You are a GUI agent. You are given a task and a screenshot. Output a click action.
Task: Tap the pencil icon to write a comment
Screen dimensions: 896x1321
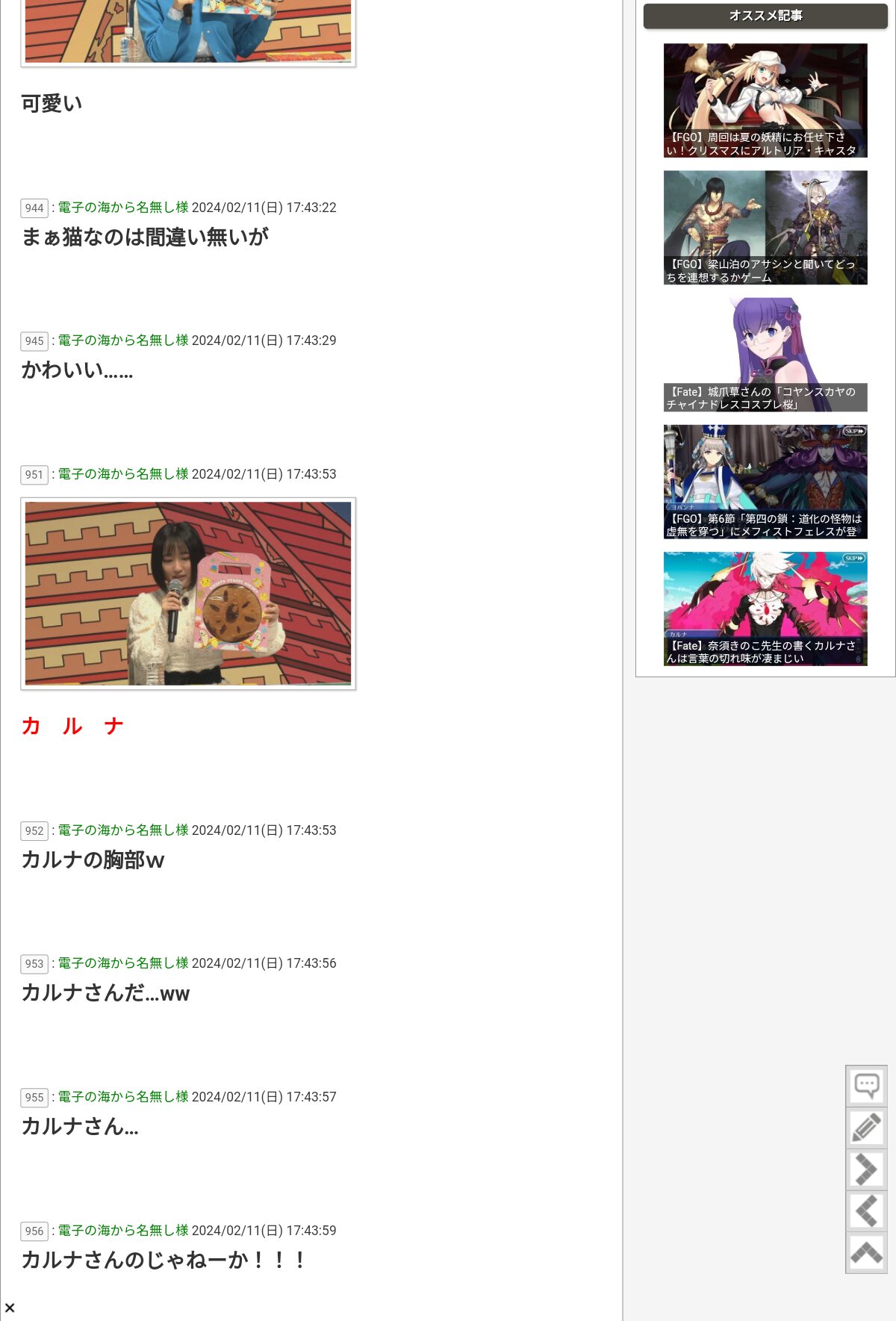[866, 1127]
